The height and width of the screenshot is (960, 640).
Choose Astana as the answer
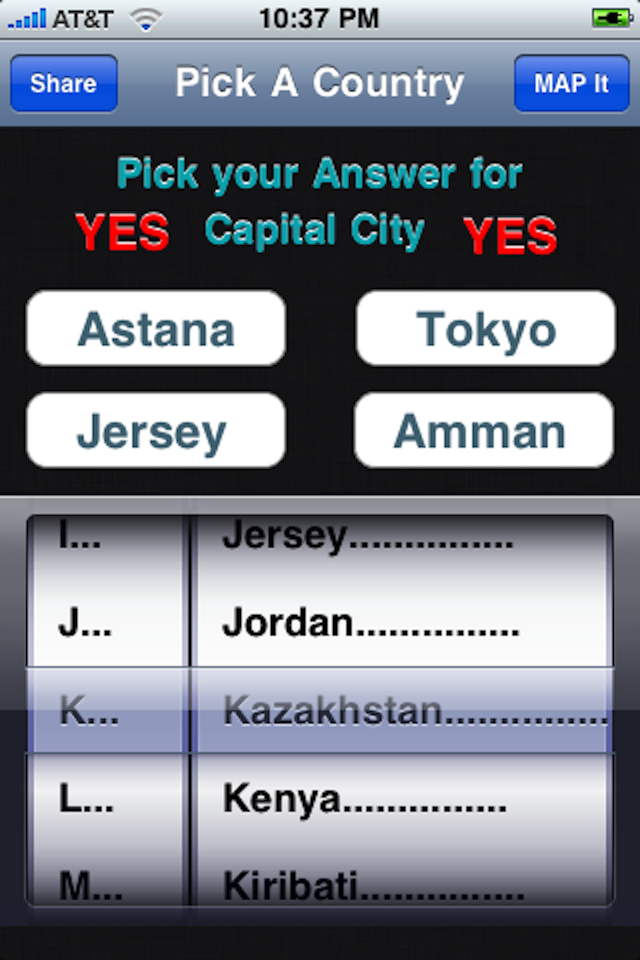coord(156,329)
